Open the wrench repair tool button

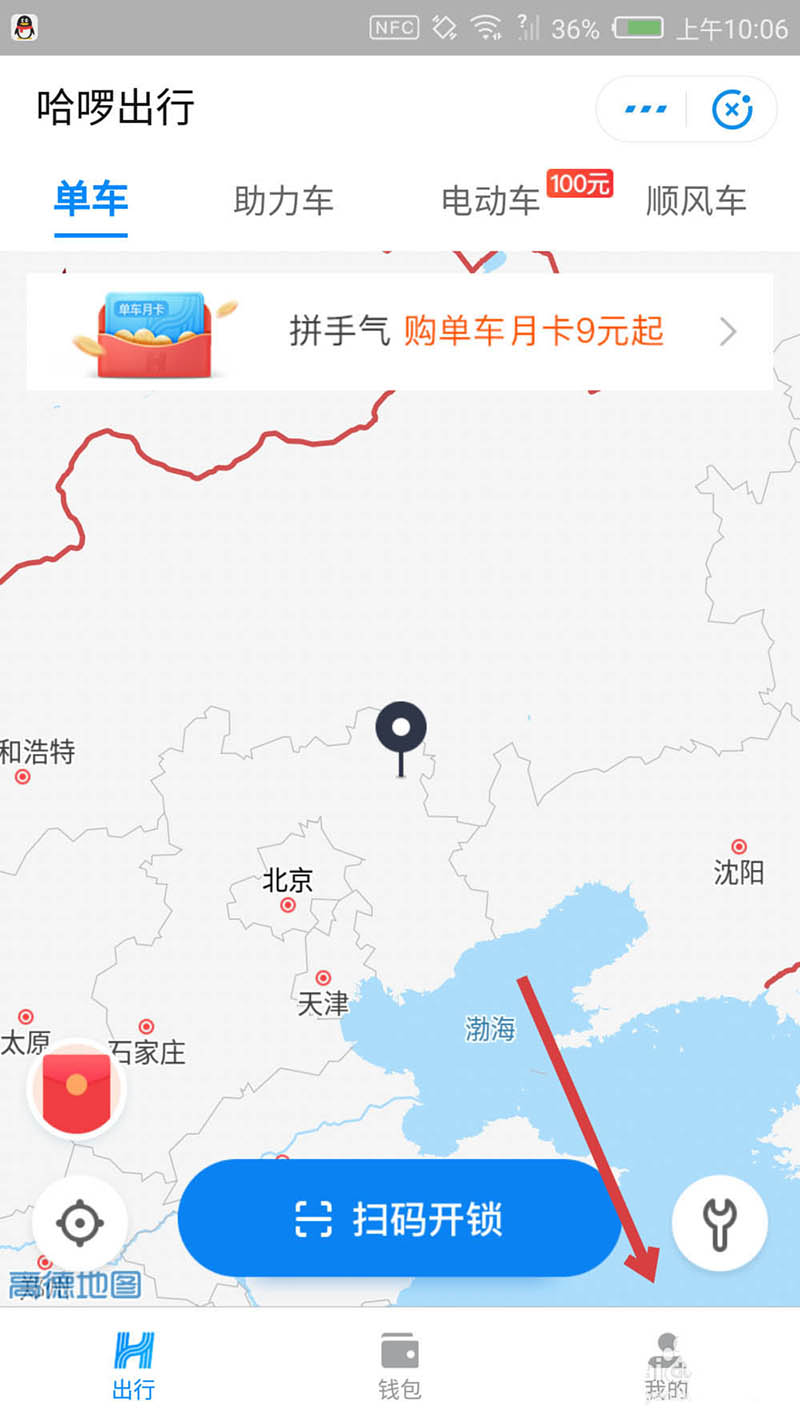(x=719, y=1222)
